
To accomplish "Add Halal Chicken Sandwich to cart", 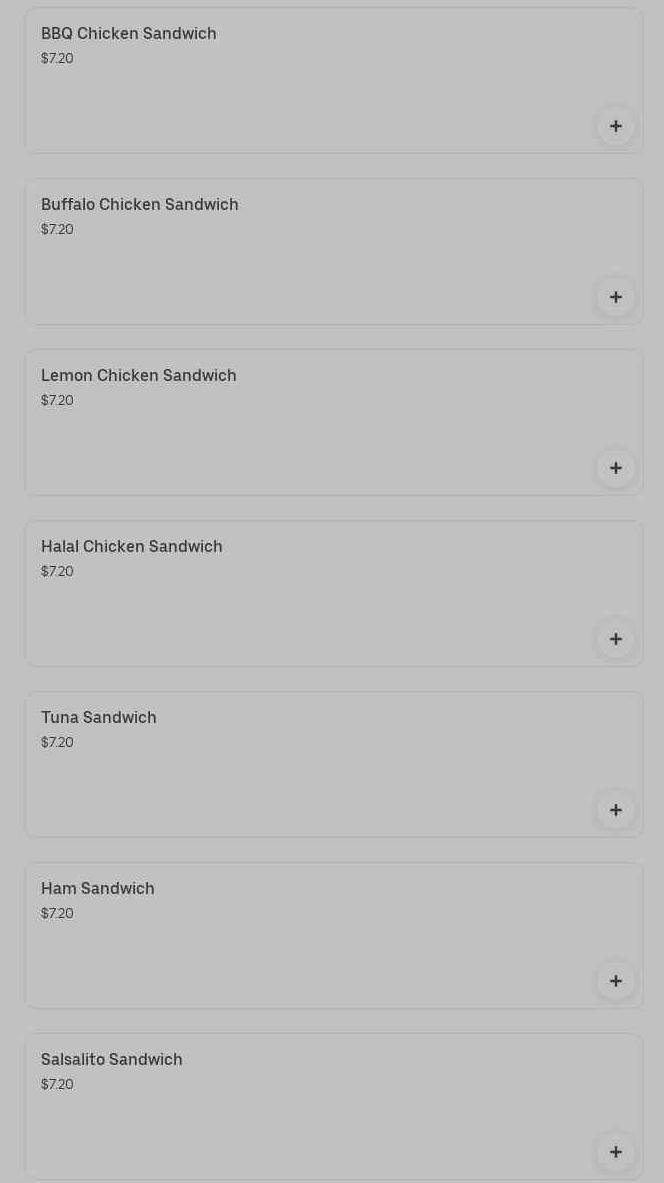I will [x=616, y=639].
